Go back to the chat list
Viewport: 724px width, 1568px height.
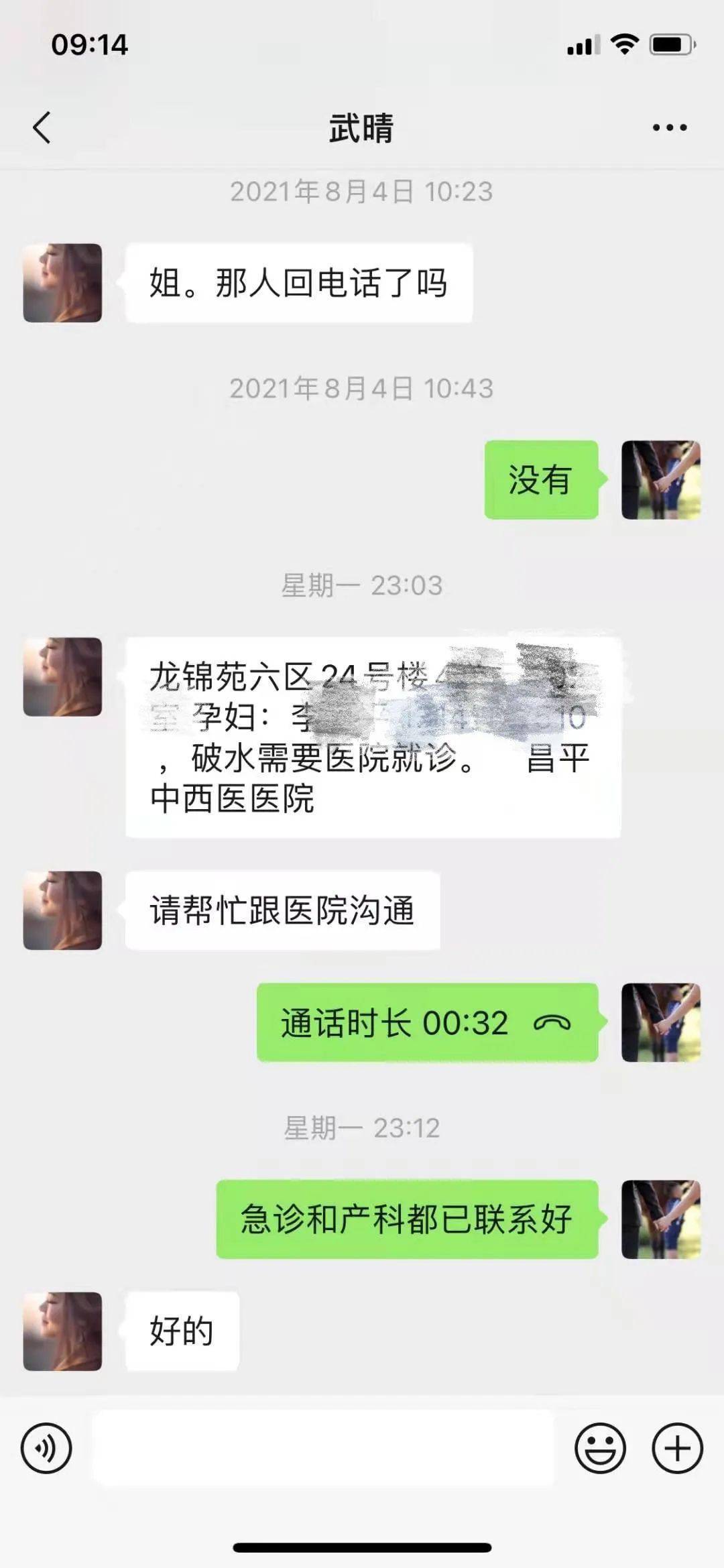pos(42,127)
